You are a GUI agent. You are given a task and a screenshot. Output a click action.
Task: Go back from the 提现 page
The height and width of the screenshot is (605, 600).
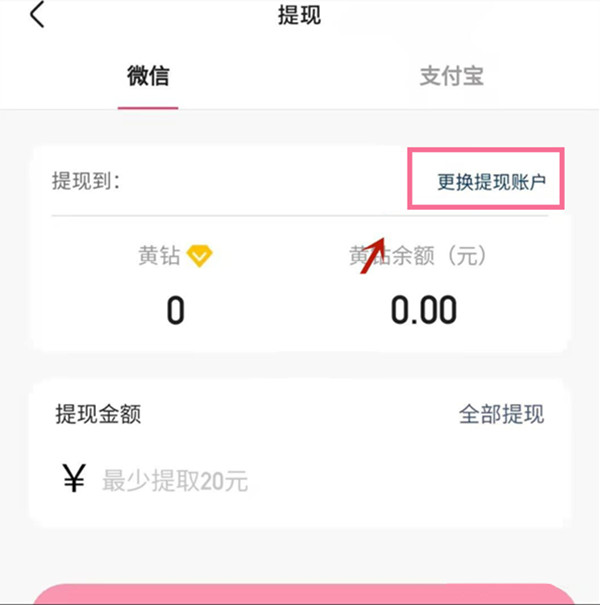[x=37, y=16]
